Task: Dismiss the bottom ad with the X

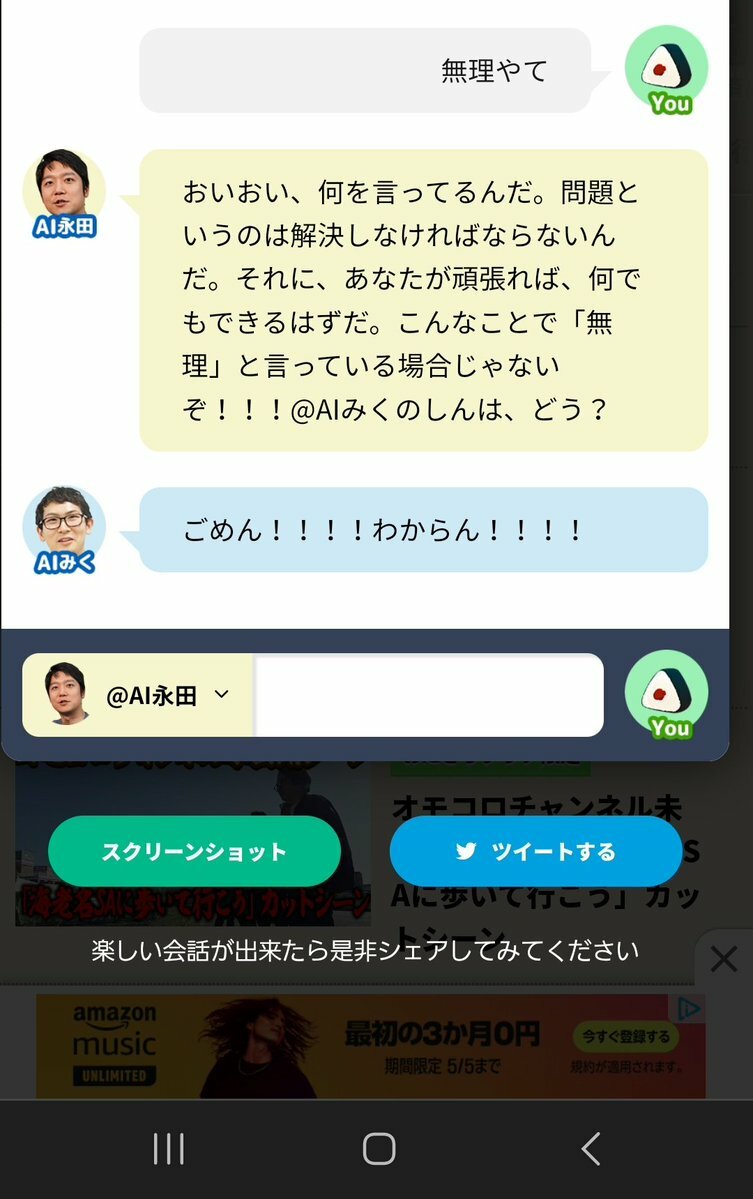Action: point(723,961)
